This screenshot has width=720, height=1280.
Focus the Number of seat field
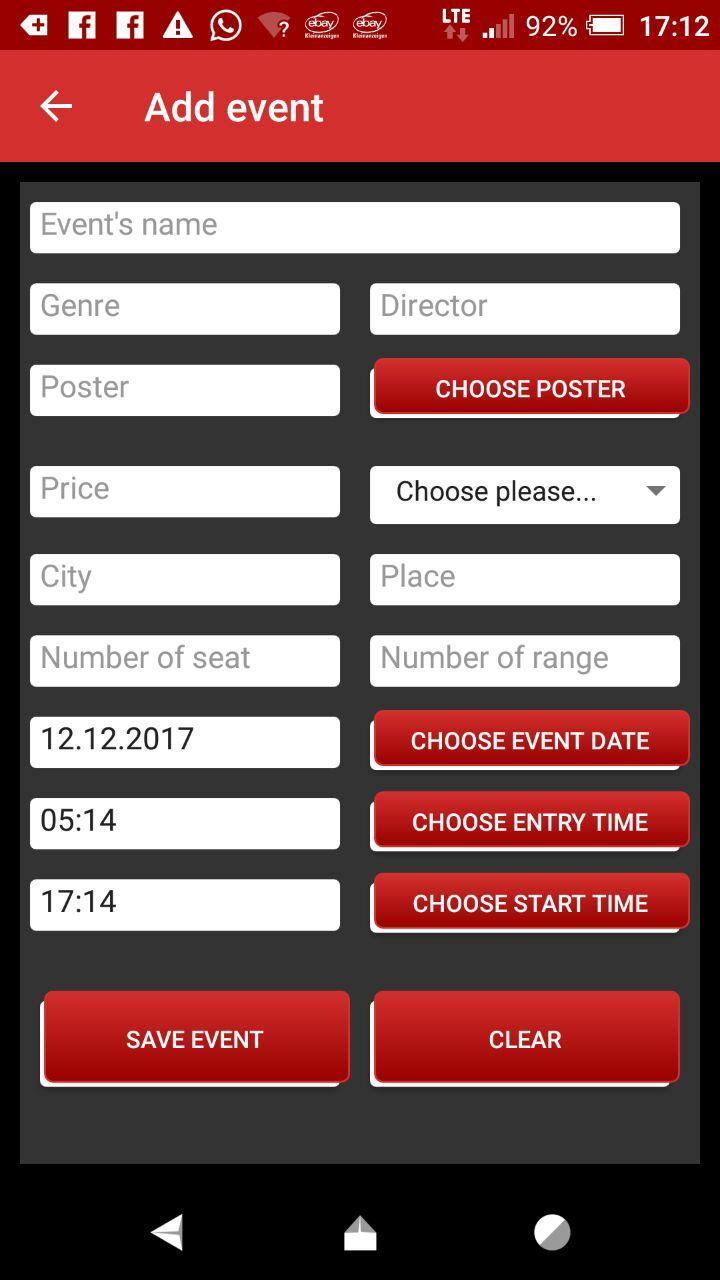pos(185,660)
